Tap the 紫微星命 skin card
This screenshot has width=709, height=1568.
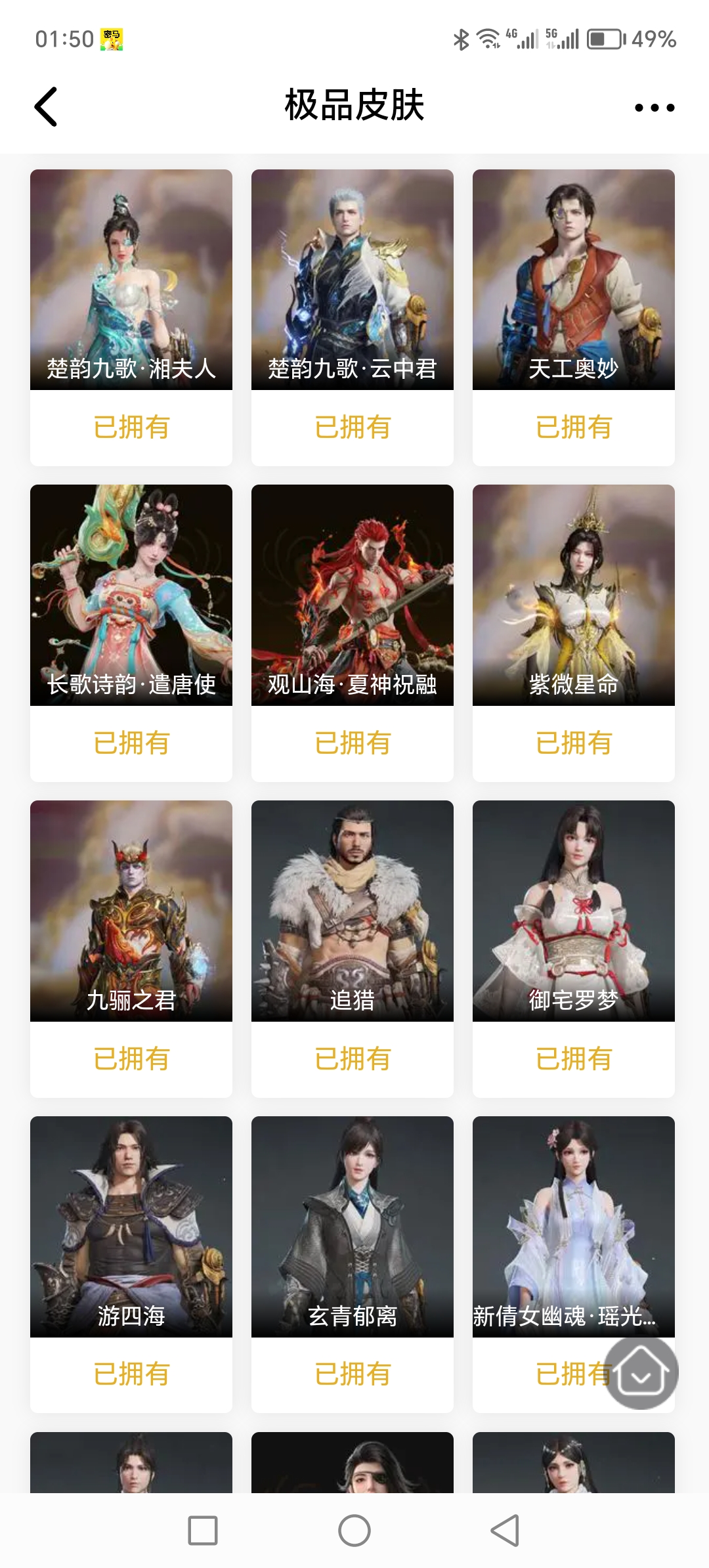click(574, 596)
